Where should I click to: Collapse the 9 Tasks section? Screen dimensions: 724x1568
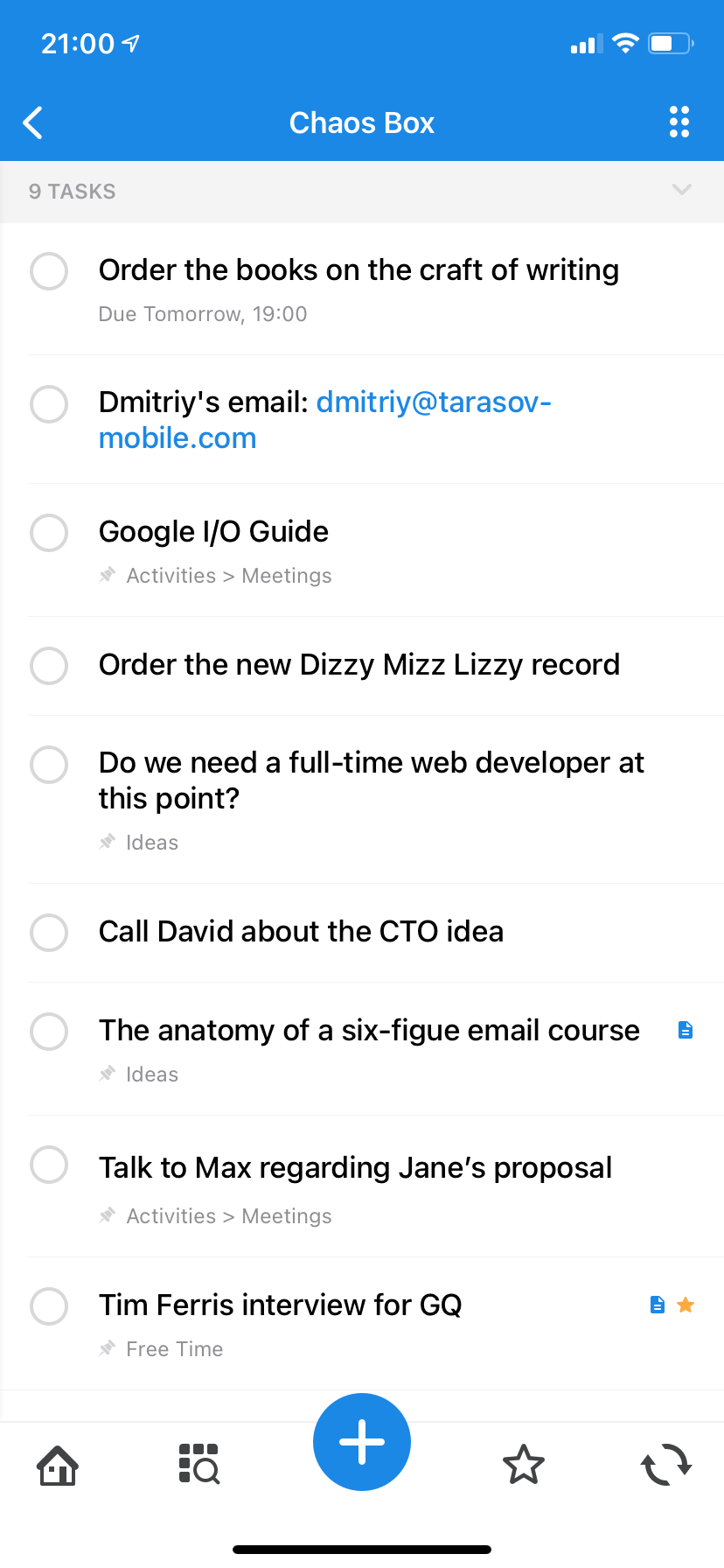[x=681, y=190]
